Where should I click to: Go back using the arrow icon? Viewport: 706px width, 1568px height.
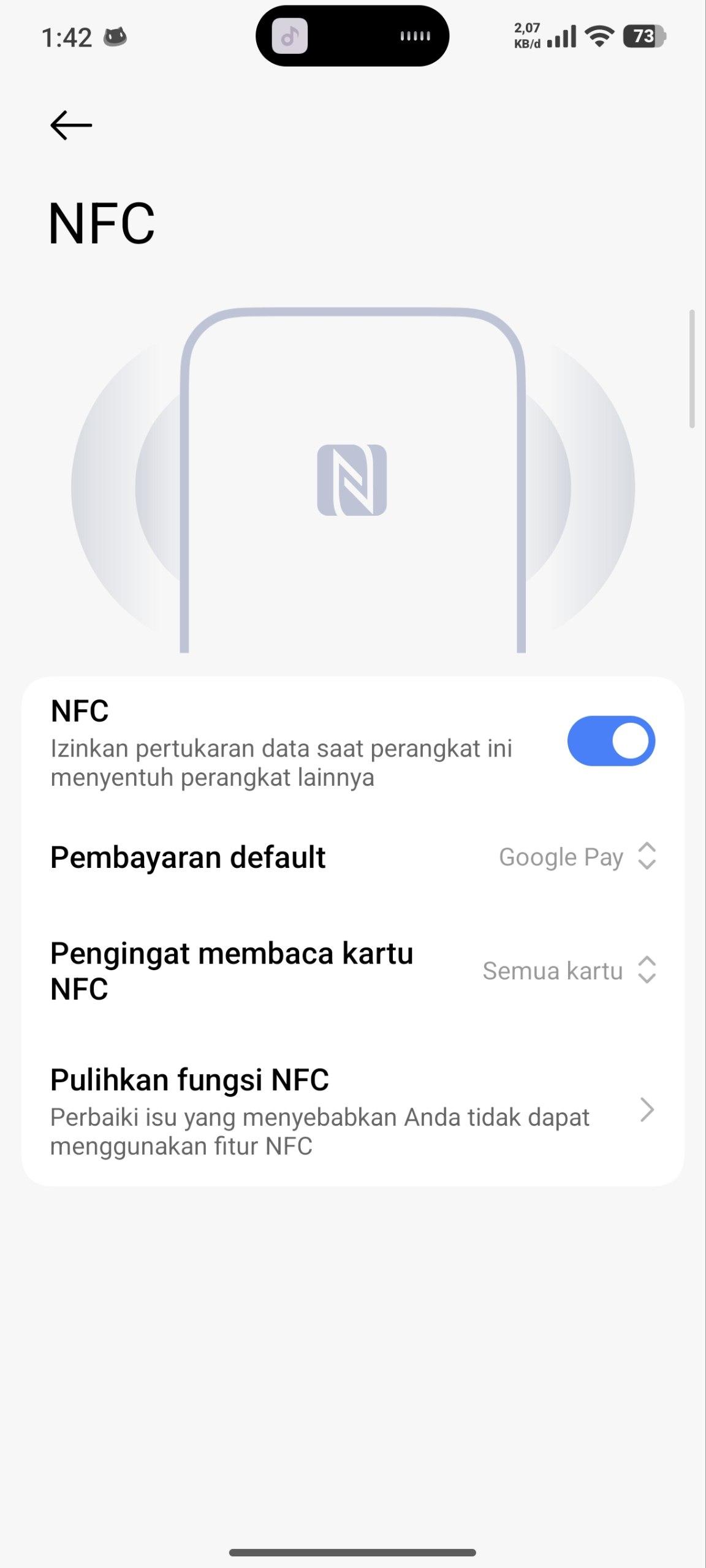[x=71, y=126]
